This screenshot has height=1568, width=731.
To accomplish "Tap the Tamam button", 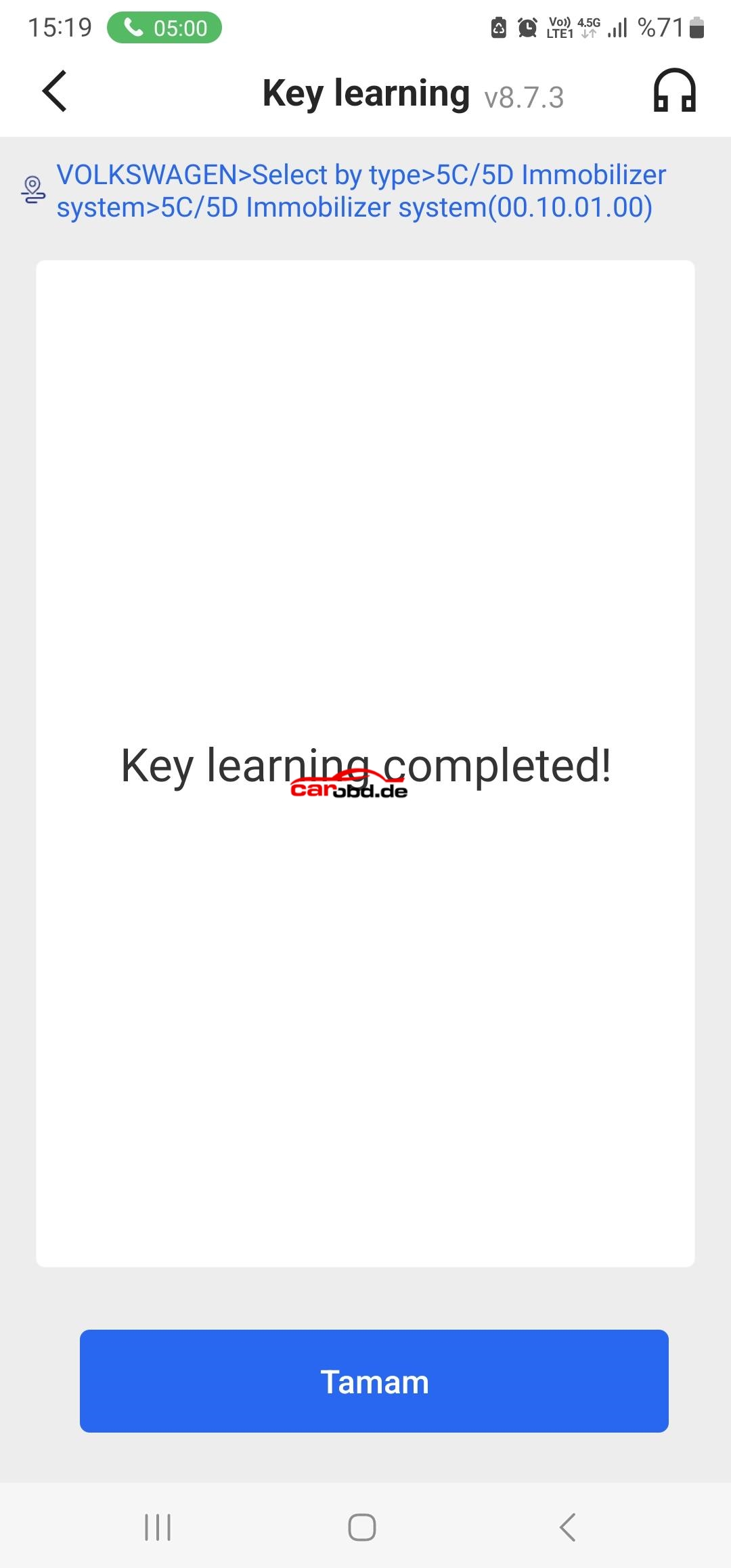I will click(374, 1380).
